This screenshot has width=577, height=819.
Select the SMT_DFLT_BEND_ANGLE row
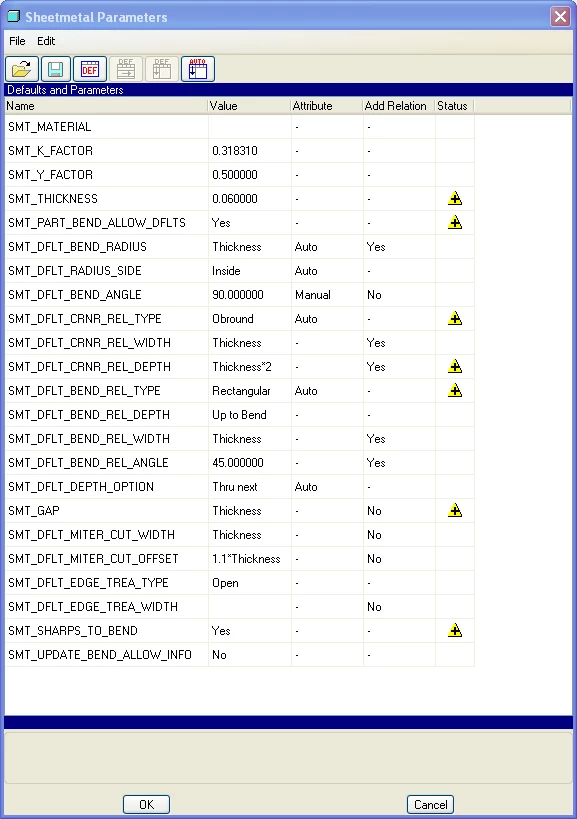pyautogui.click(x=240, y=295)
